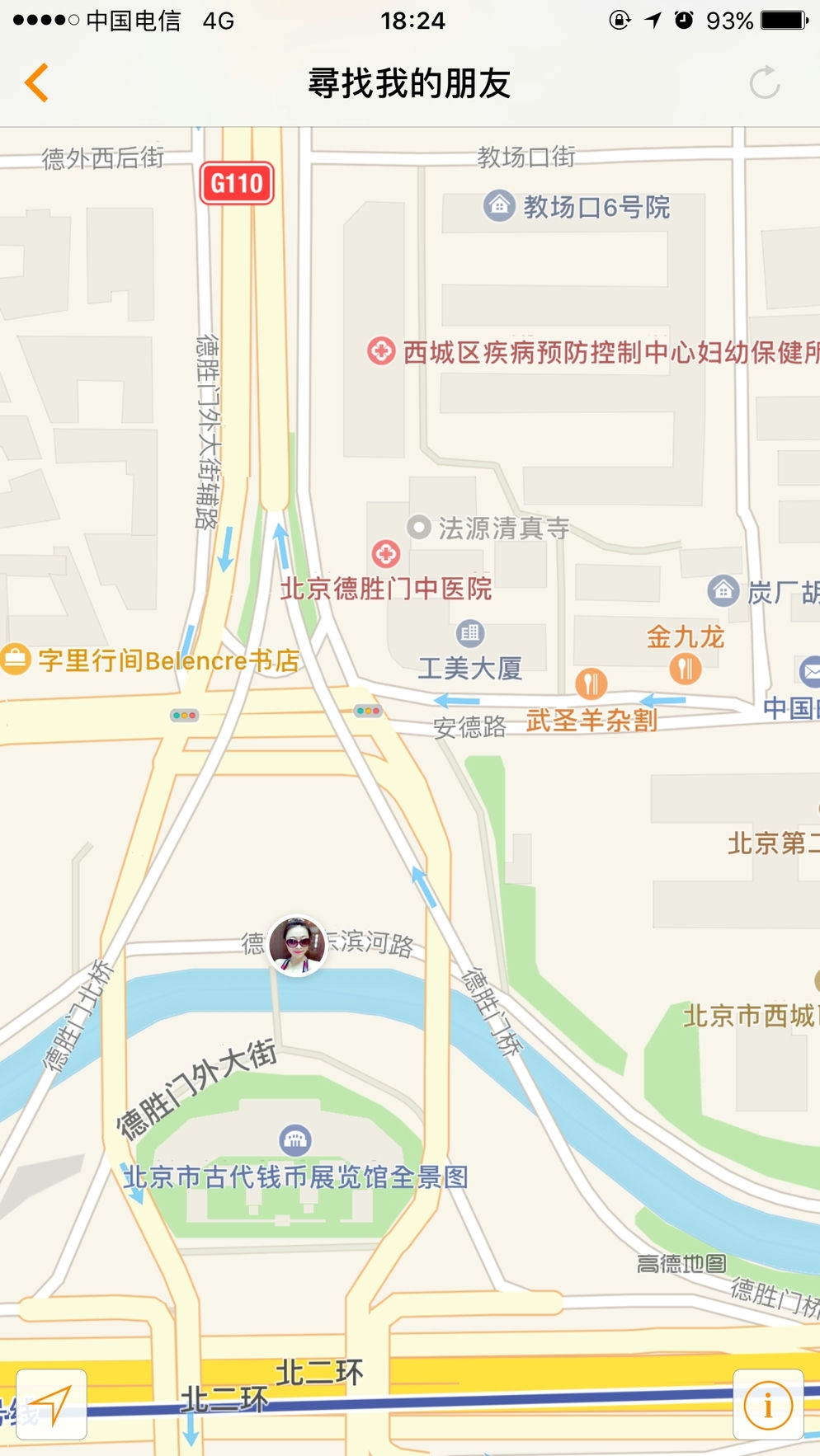The height and width of the screenshot is (1456, 820).
Task: Refresh the friend location
Action: (764, 82)
